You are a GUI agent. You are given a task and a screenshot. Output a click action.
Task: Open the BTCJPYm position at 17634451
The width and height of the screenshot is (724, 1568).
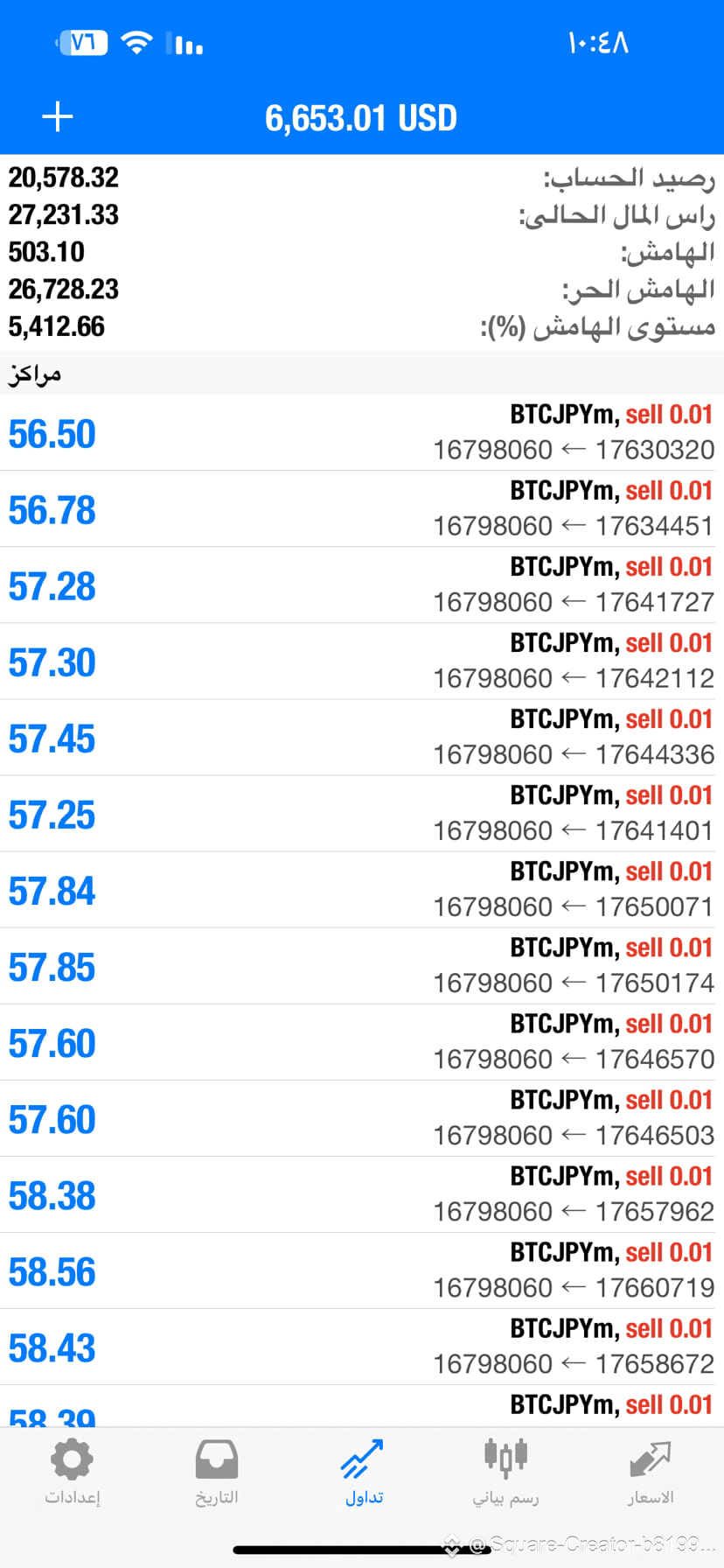pyautogui.click(x=362, y=508)
